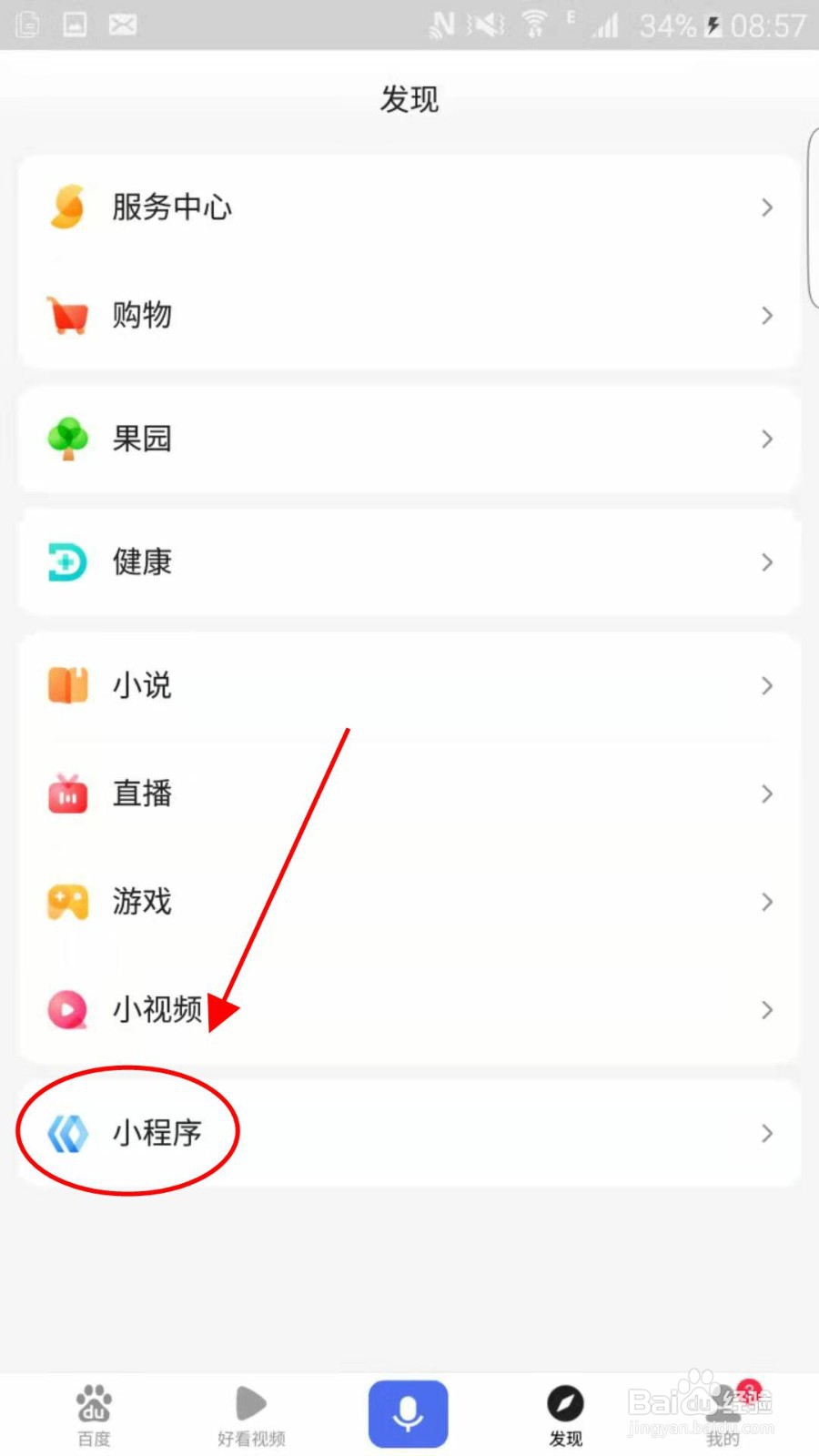The image size is (819, 1456).
Task: Stay on the 发现 discover tab
Action: (565, 1412)
